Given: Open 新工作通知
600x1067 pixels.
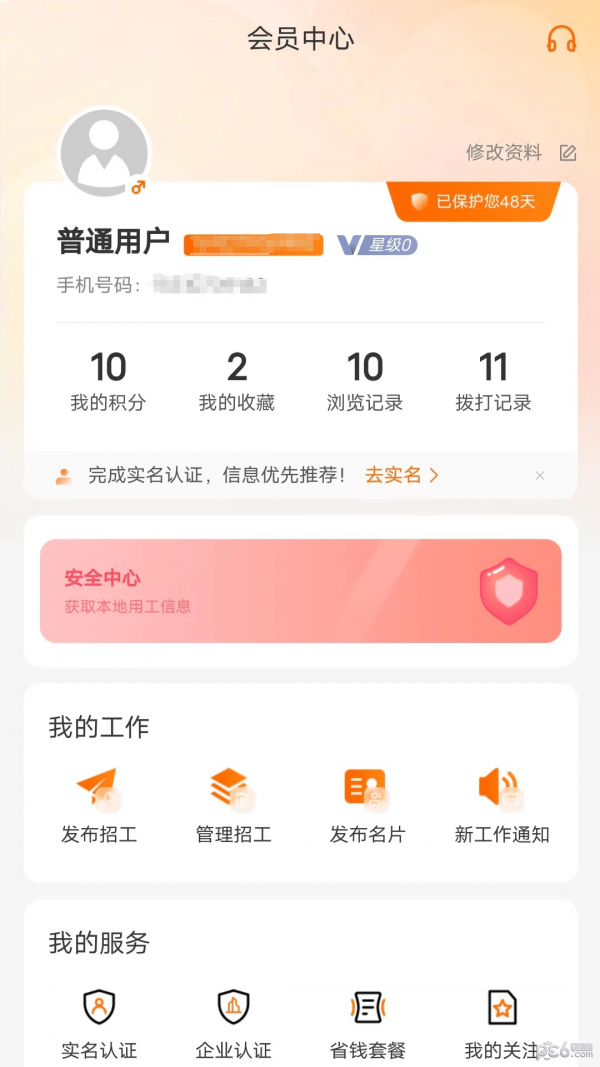Looking at the screenshot, I should click(x=502, y=806).
